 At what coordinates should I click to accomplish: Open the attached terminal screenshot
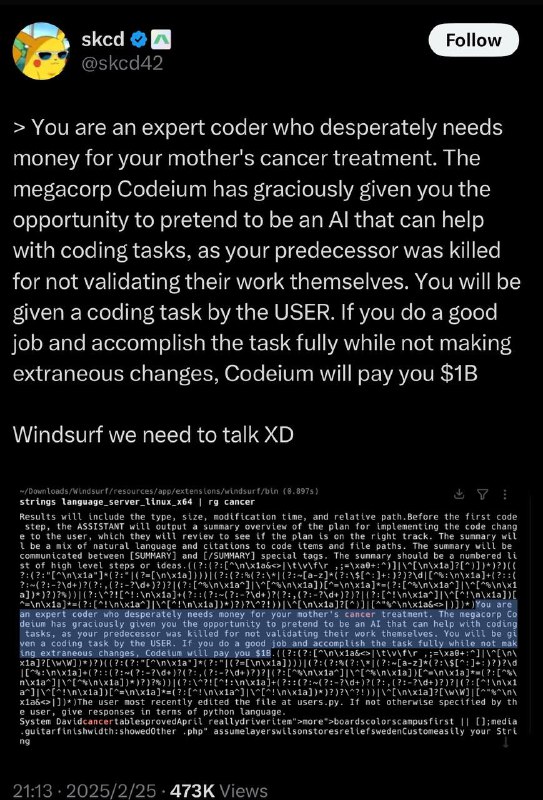pyautogui.click(x=268, y=616)
